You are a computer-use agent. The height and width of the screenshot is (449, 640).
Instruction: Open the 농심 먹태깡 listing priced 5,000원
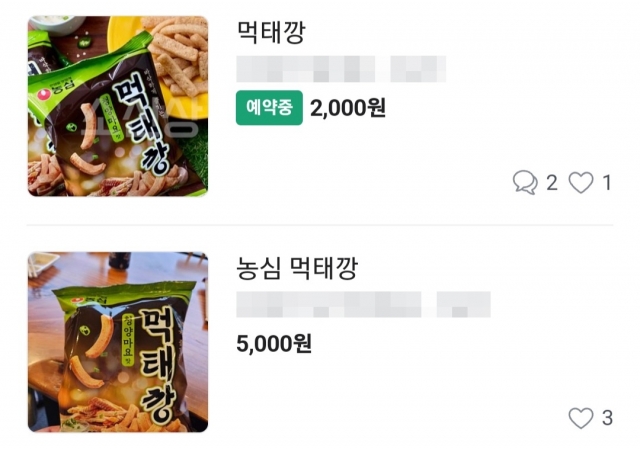coord(296,268)
